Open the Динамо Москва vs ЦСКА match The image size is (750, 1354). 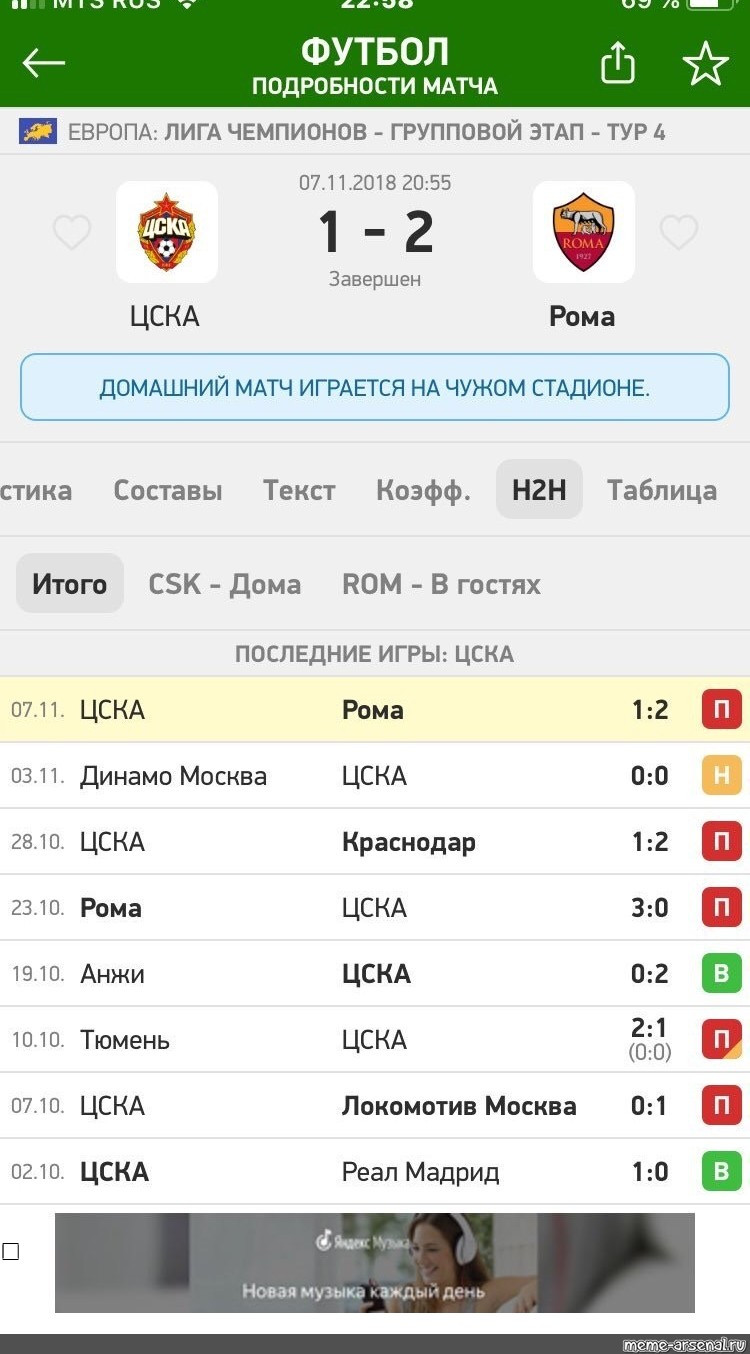(x=375, y=776)
